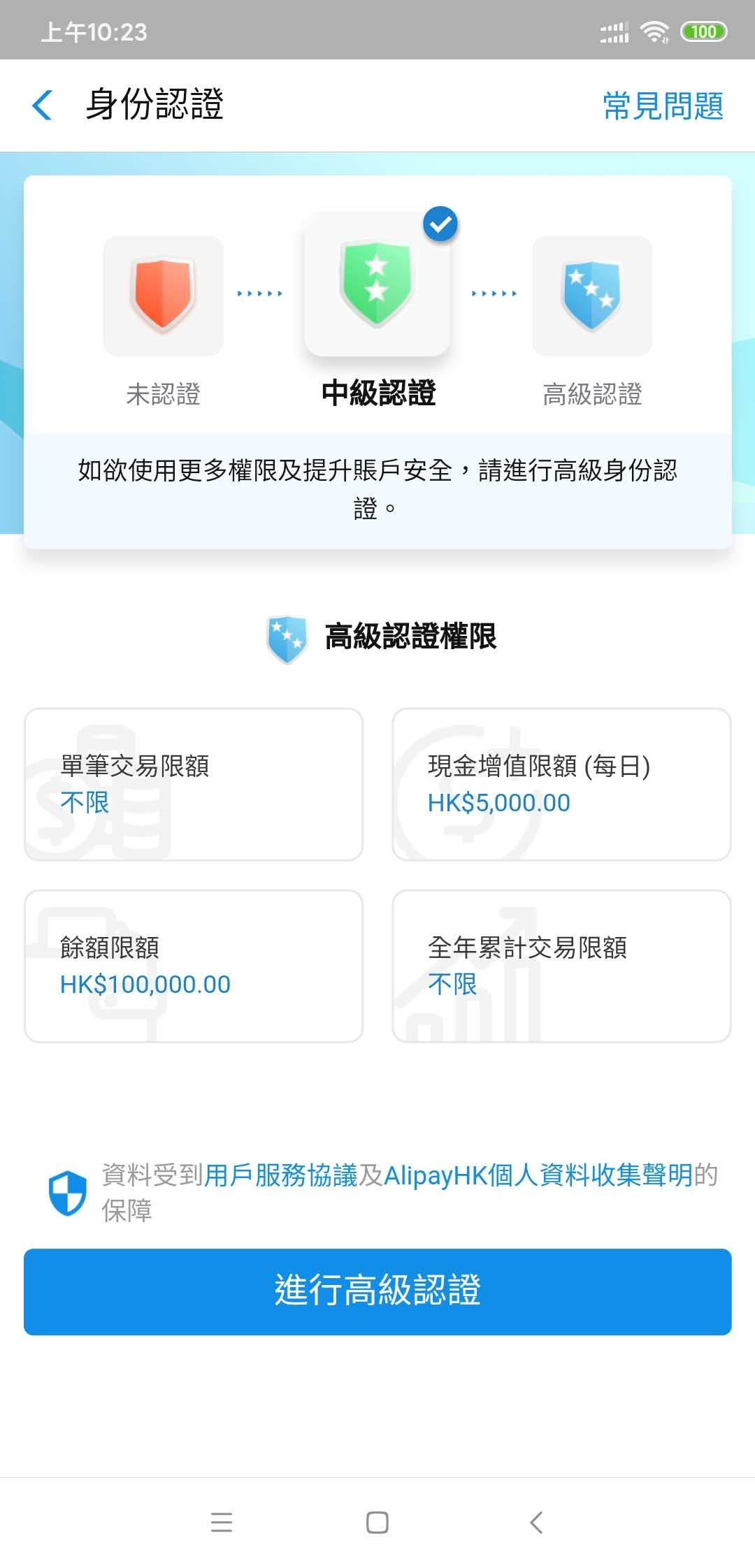The width and height of the screenshot is (755, 1568).
Task: Open AlipayHK個人資料收集聲明 link
Action: [538, 1175]
